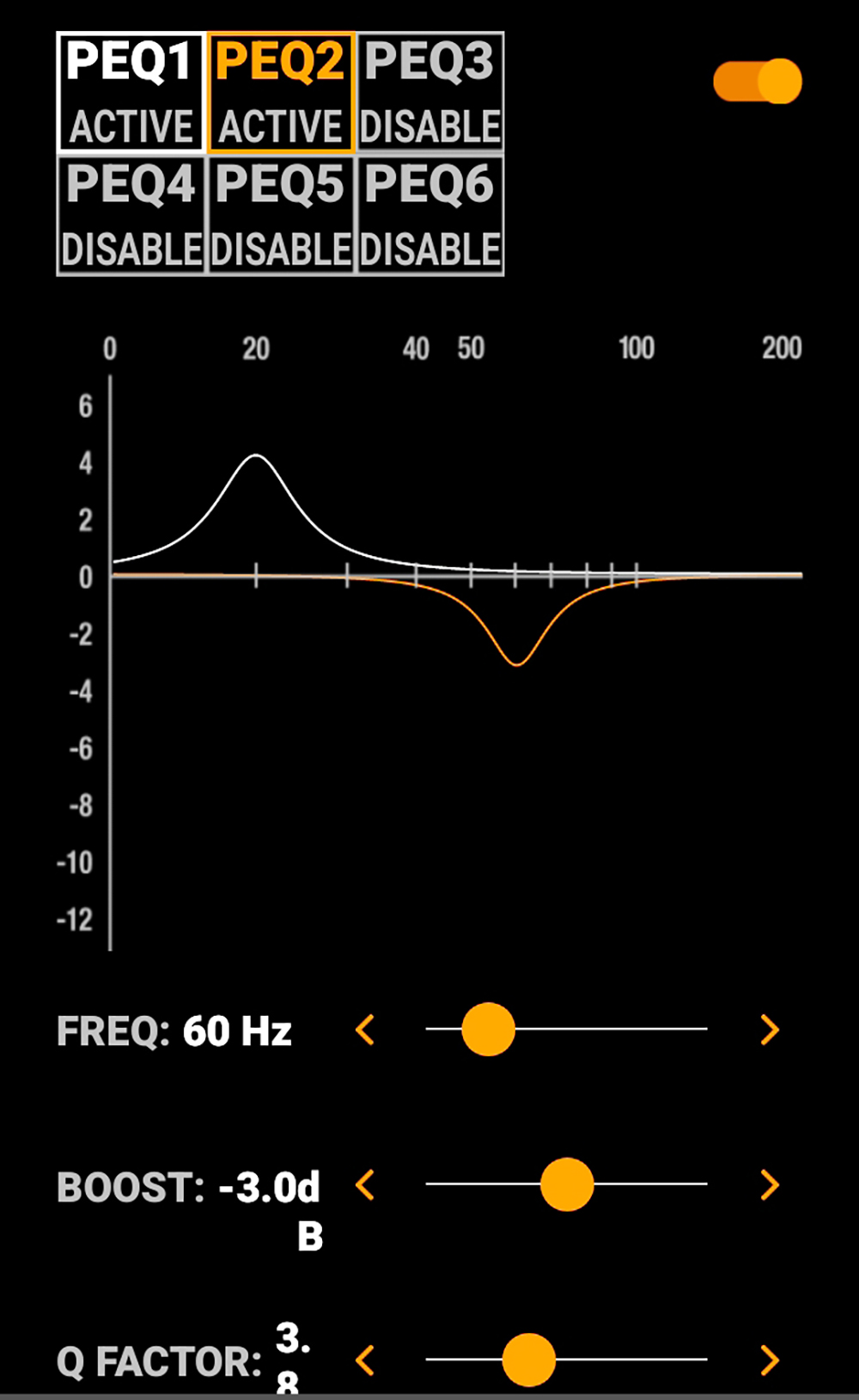Image resolution: width=859 pixels, height=1400 pixels.
Task: Select the PEQ4 band
Action: tap(131, 216)
